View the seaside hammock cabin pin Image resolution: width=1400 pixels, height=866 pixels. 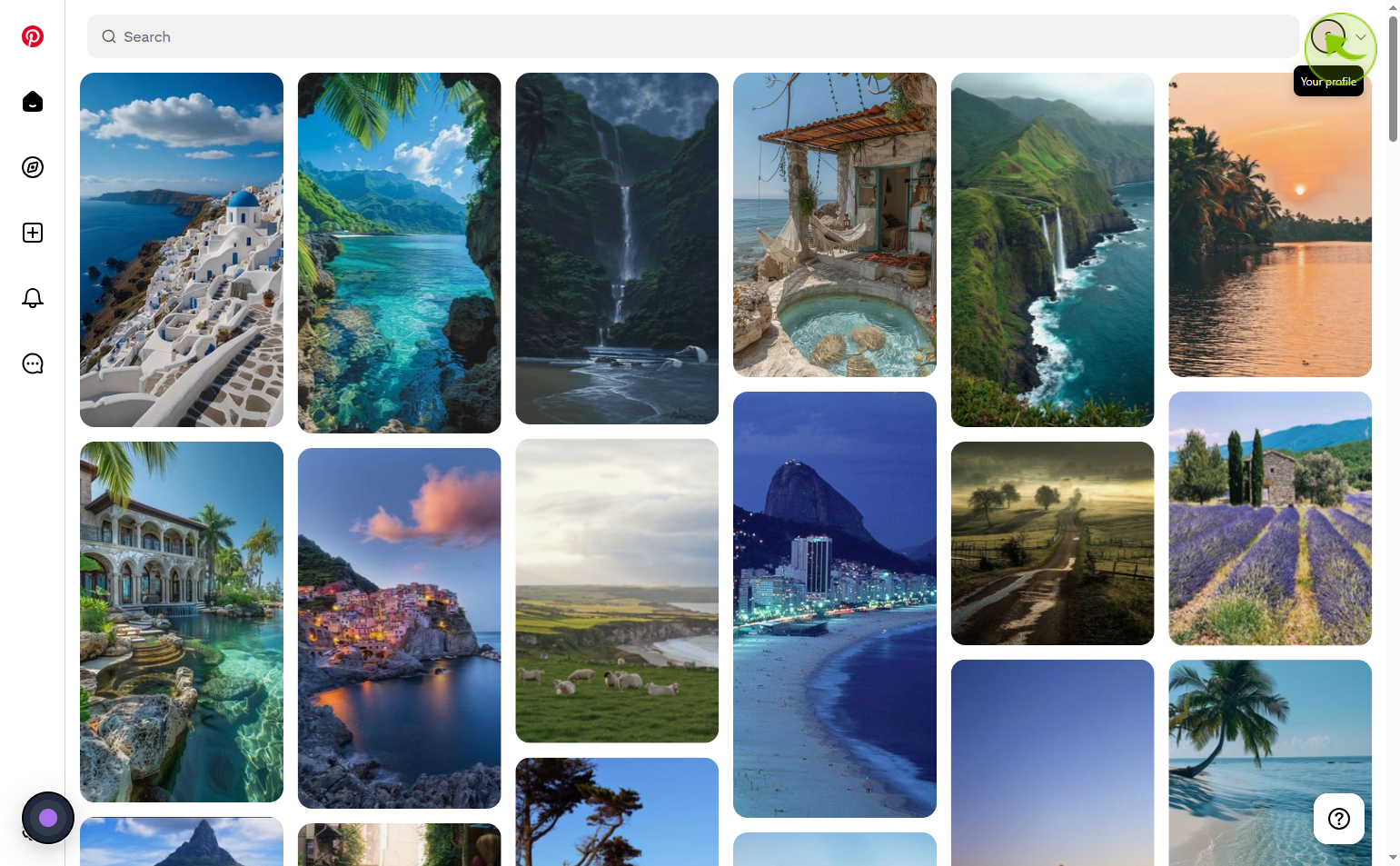tap(834, 224)
